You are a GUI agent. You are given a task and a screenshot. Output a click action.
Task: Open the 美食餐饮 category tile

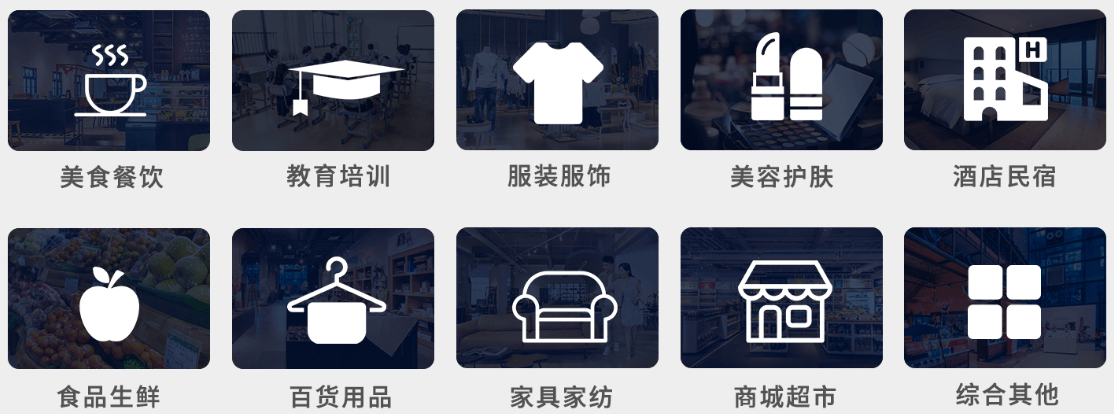109,81
